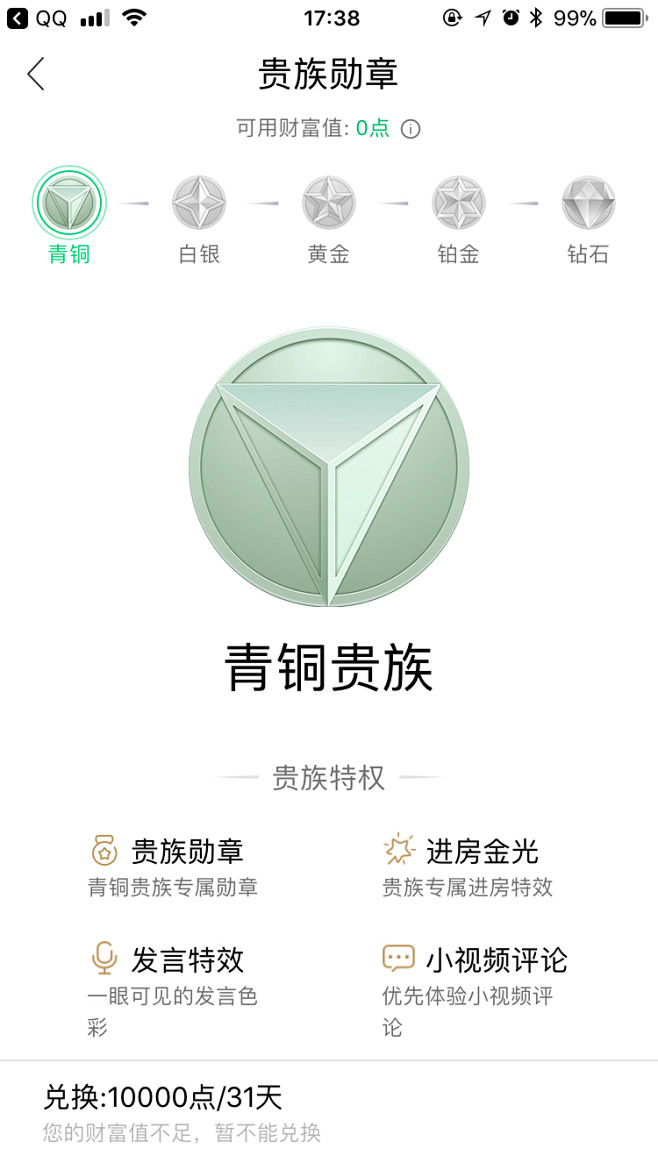The image size is (658, 1170).
Task: Open the info icon beside 可用财富值
Action: [410, 129]
